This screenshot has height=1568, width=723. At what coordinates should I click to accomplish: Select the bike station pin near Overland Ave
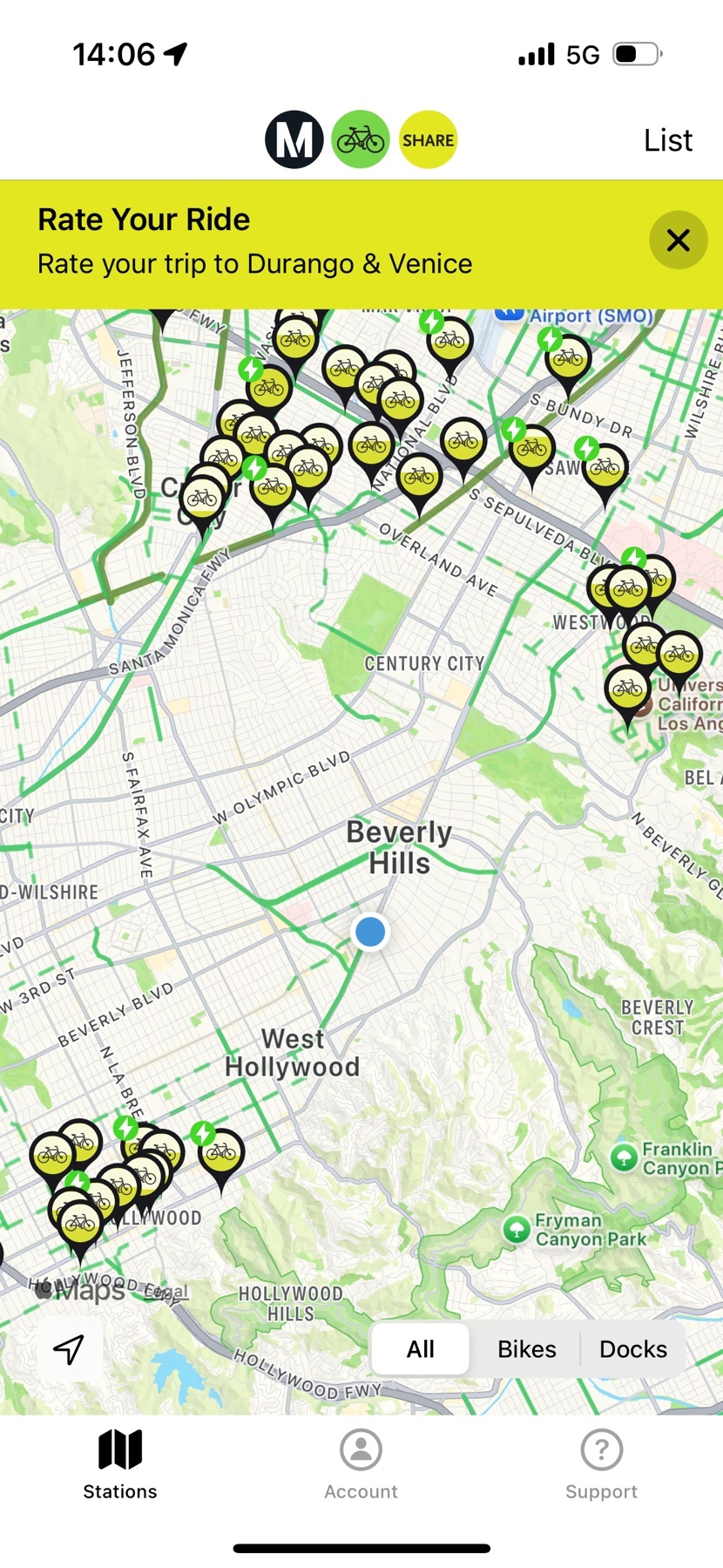(419, 479)
